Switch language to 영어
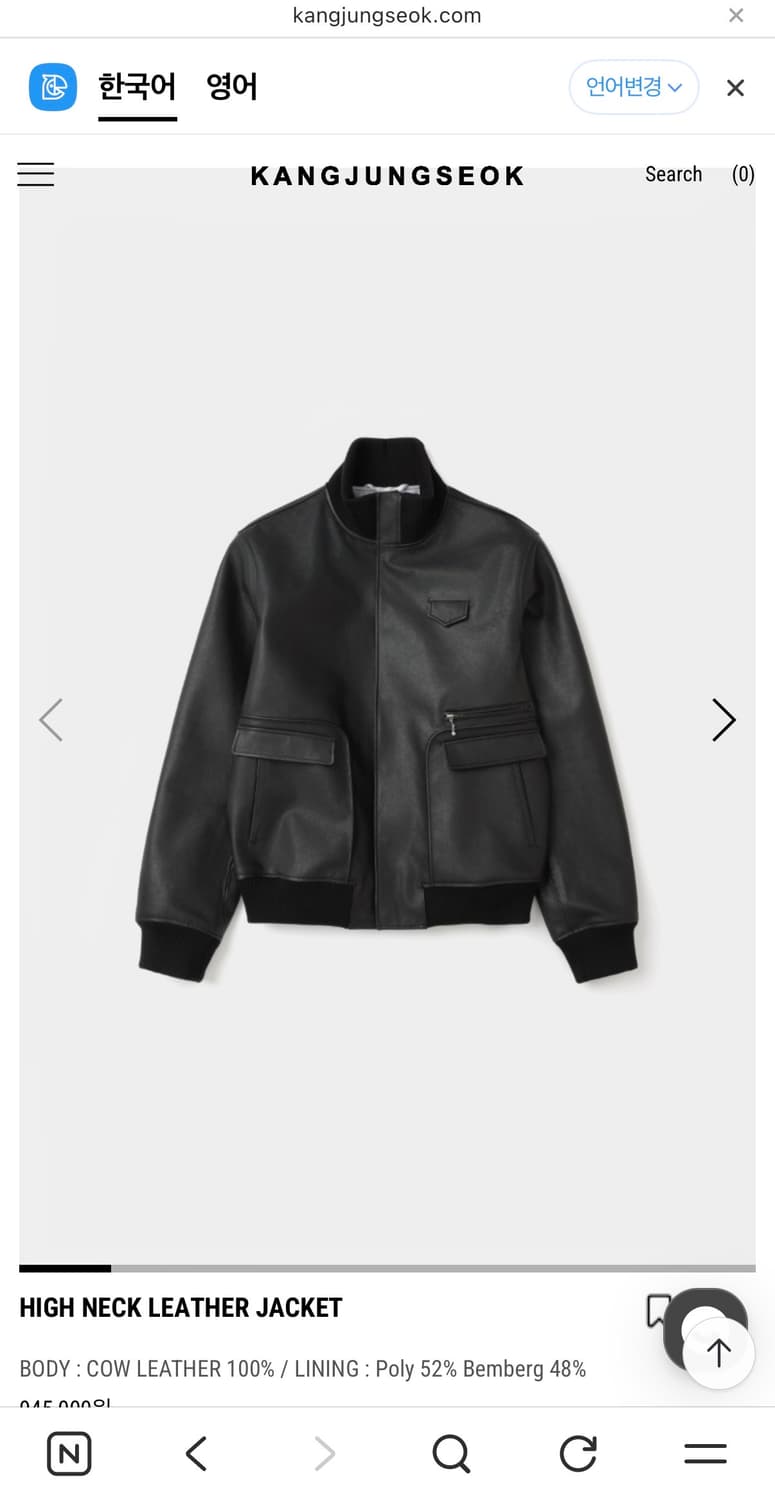The image size is (775, 1500). (232, 87)
